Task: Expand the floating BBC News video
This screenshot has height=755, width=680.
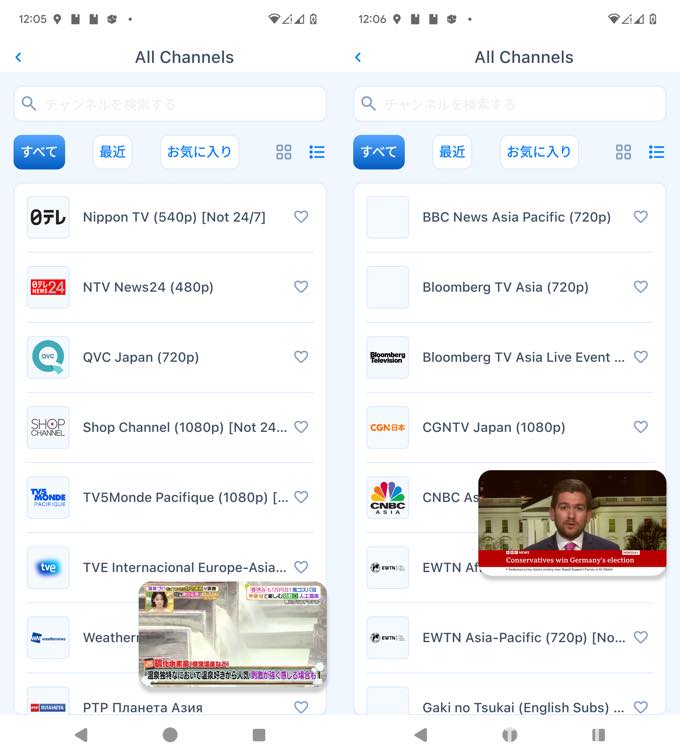Action: point(572,522)
